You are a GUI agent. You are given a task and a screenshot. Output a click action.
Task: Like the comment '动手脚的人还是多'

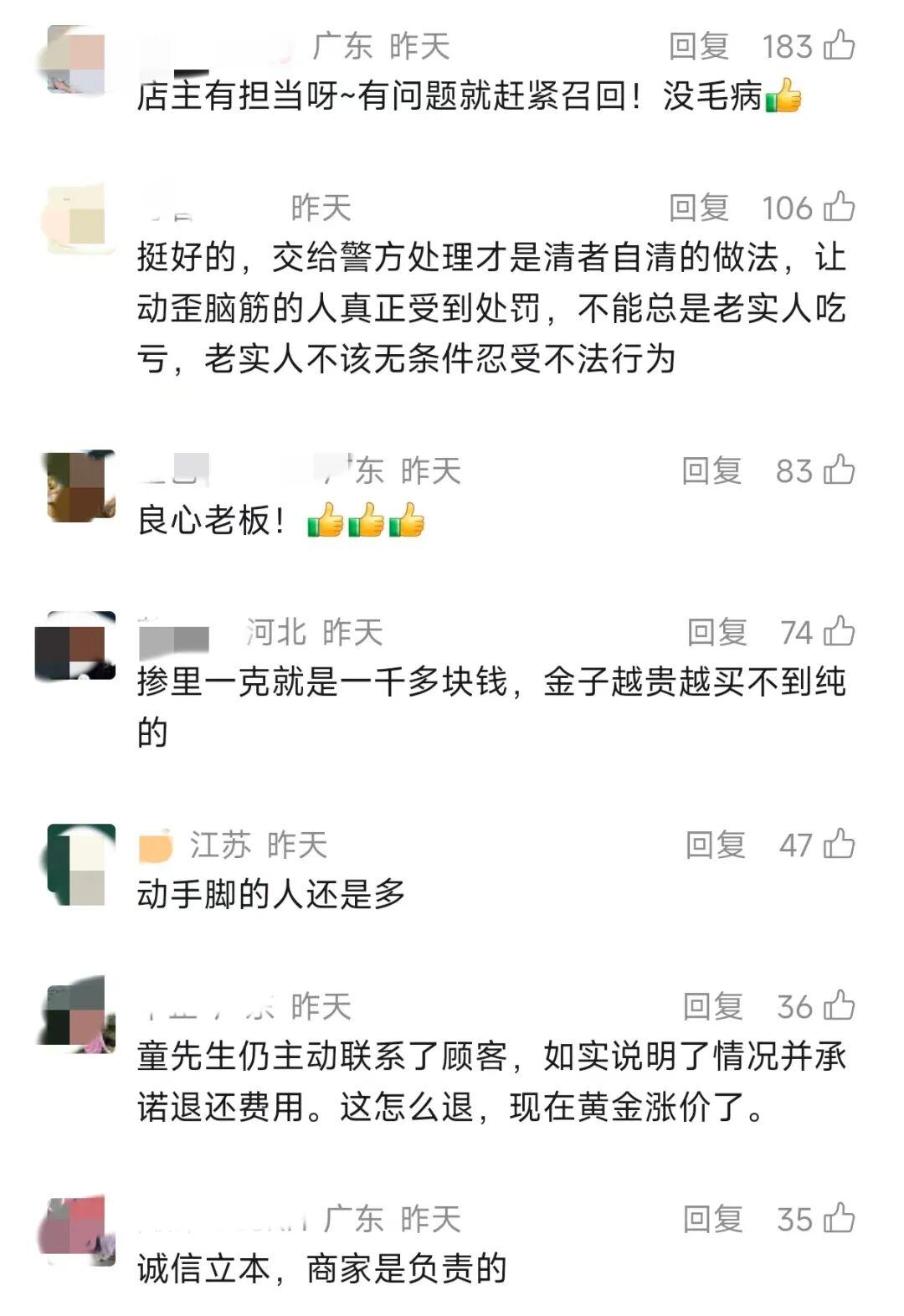839,844
